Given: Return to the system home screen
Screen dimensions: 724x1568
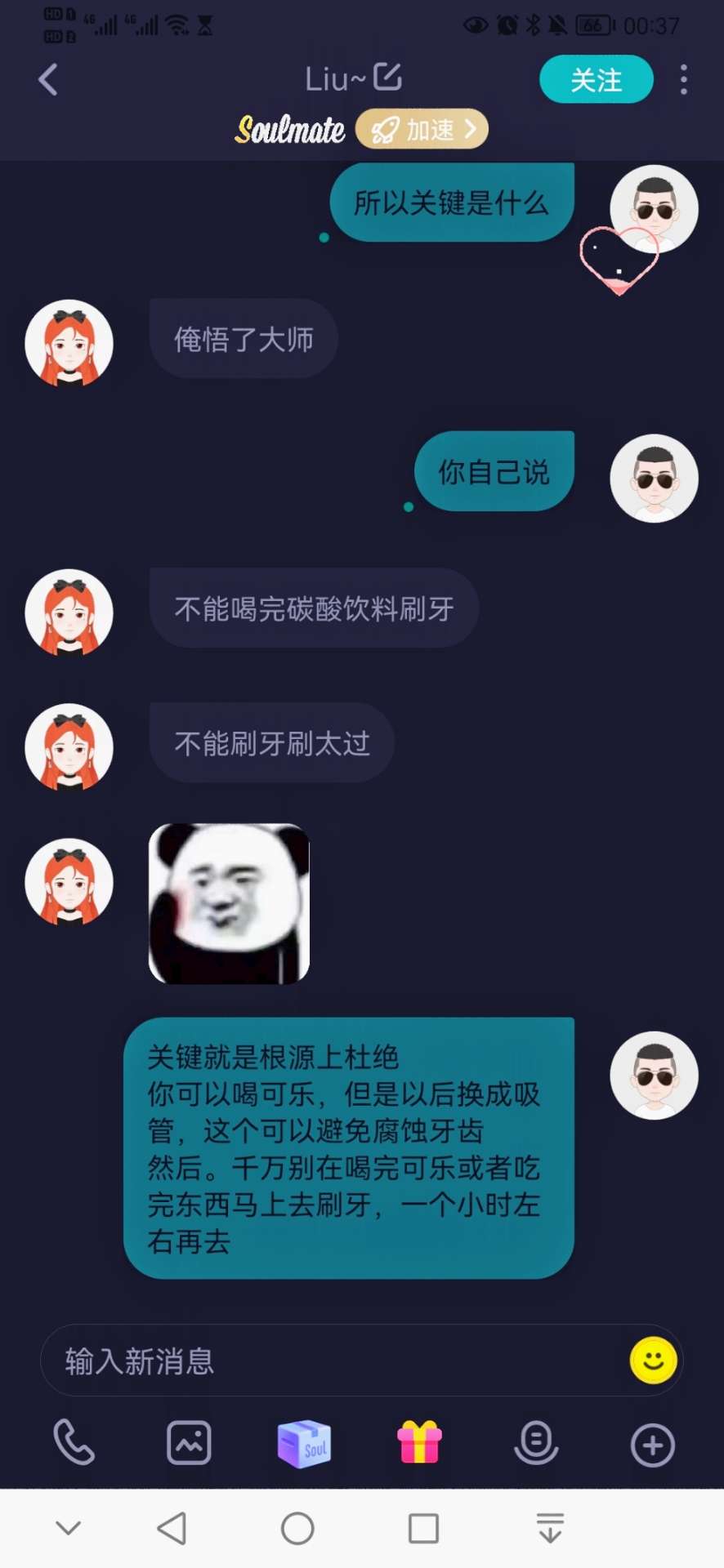Looking at the screenshot, I should 297,1528.
